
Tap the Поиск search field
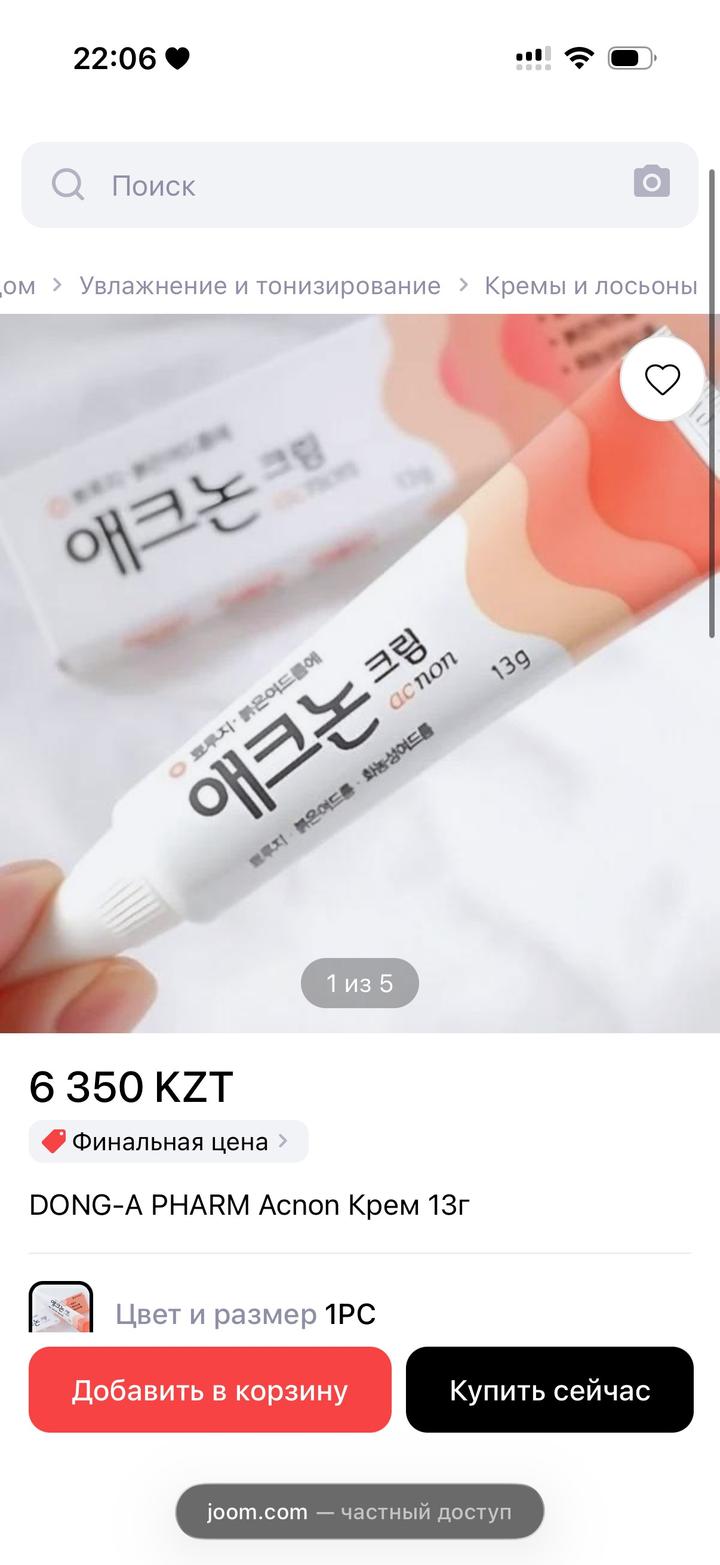pyautogui.click(x=340, y=185)
